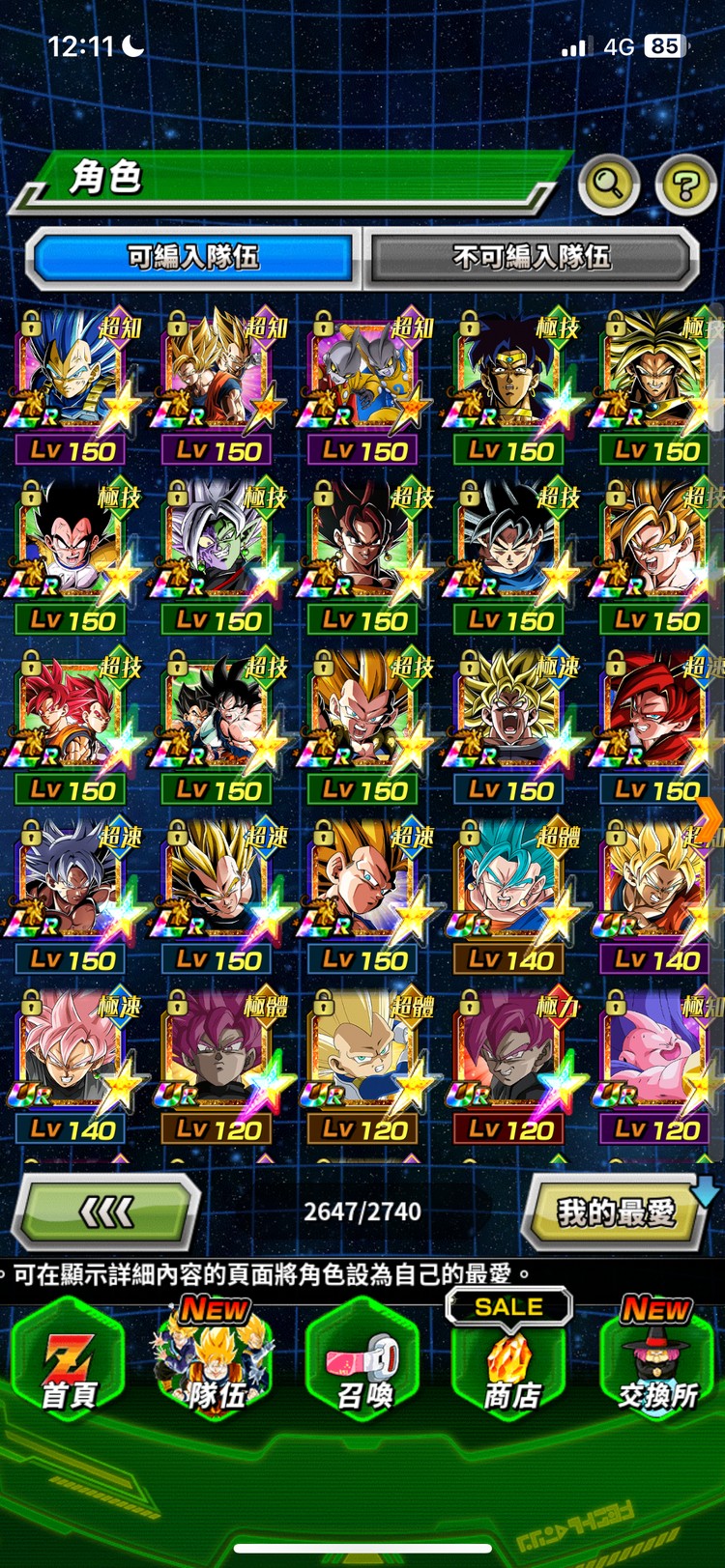Image resolution: width=725 pixels, height=1568 pixels.
Task: Switch to the 可編入隊伍 tab
Action: (x=193, y=257)
